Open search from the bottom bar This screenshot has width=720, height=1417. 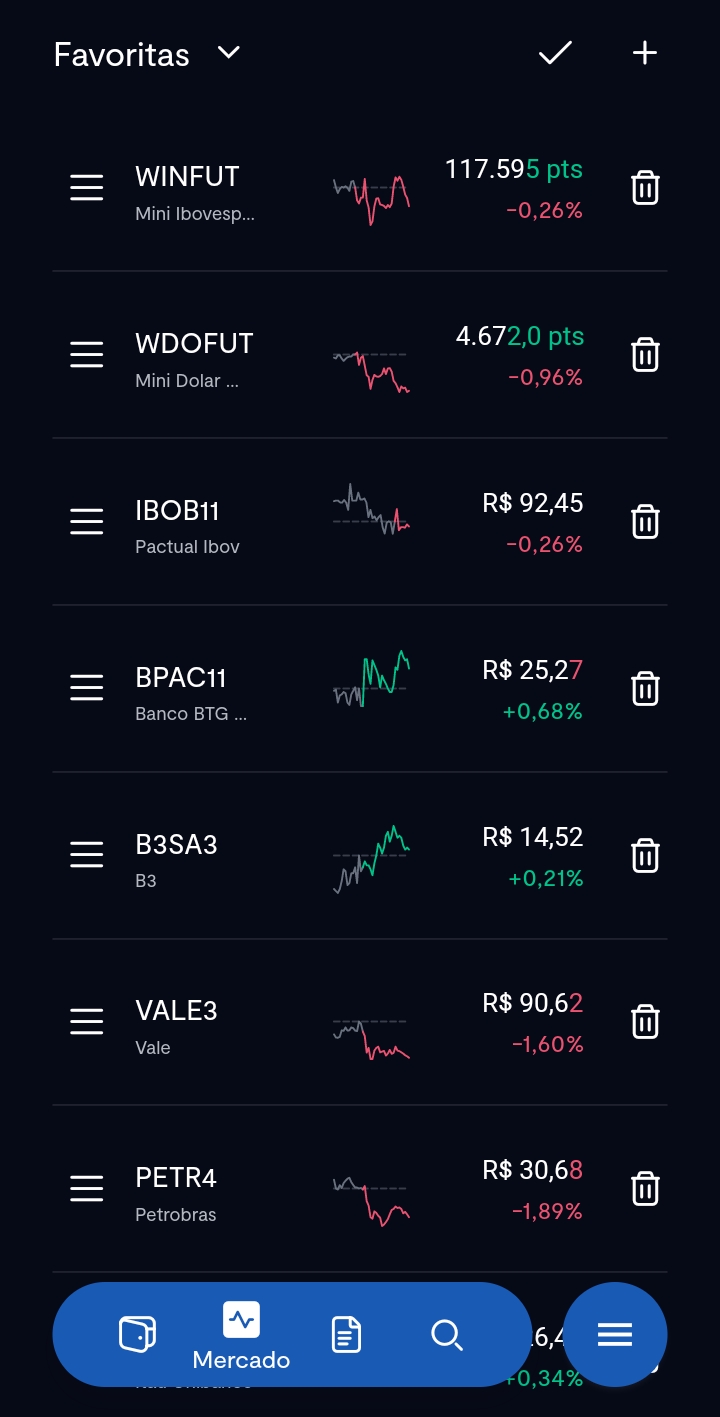click(x=446, y=1335)
